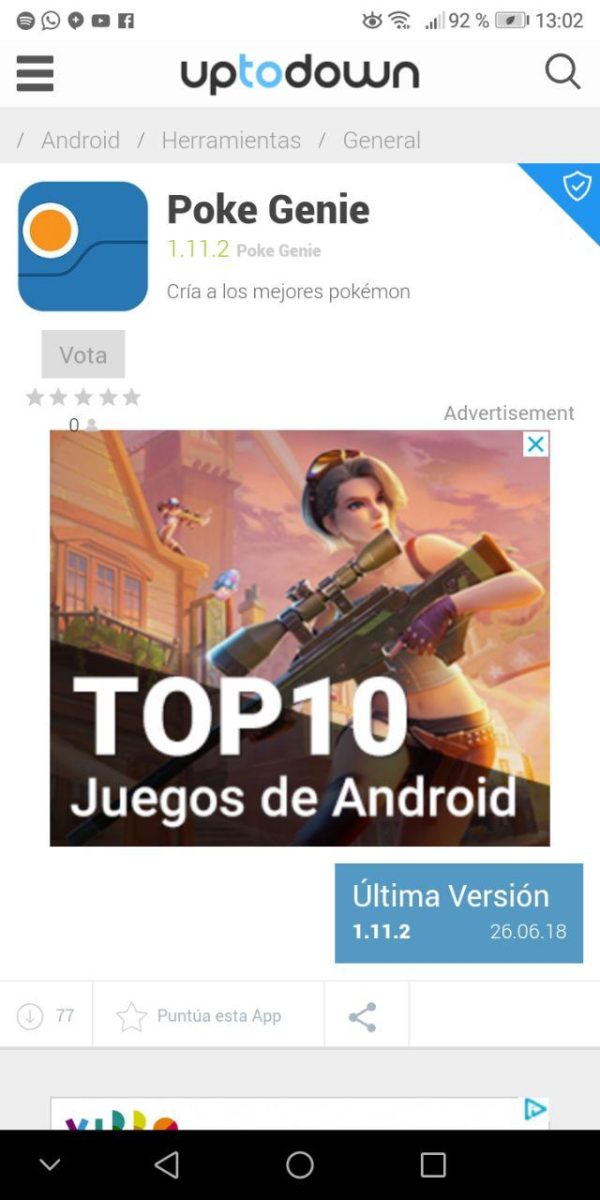This screenshot has width=600, height=1200.
Task: Download the Última Versión 1.11.2
Action: click(x=458, y=913)
